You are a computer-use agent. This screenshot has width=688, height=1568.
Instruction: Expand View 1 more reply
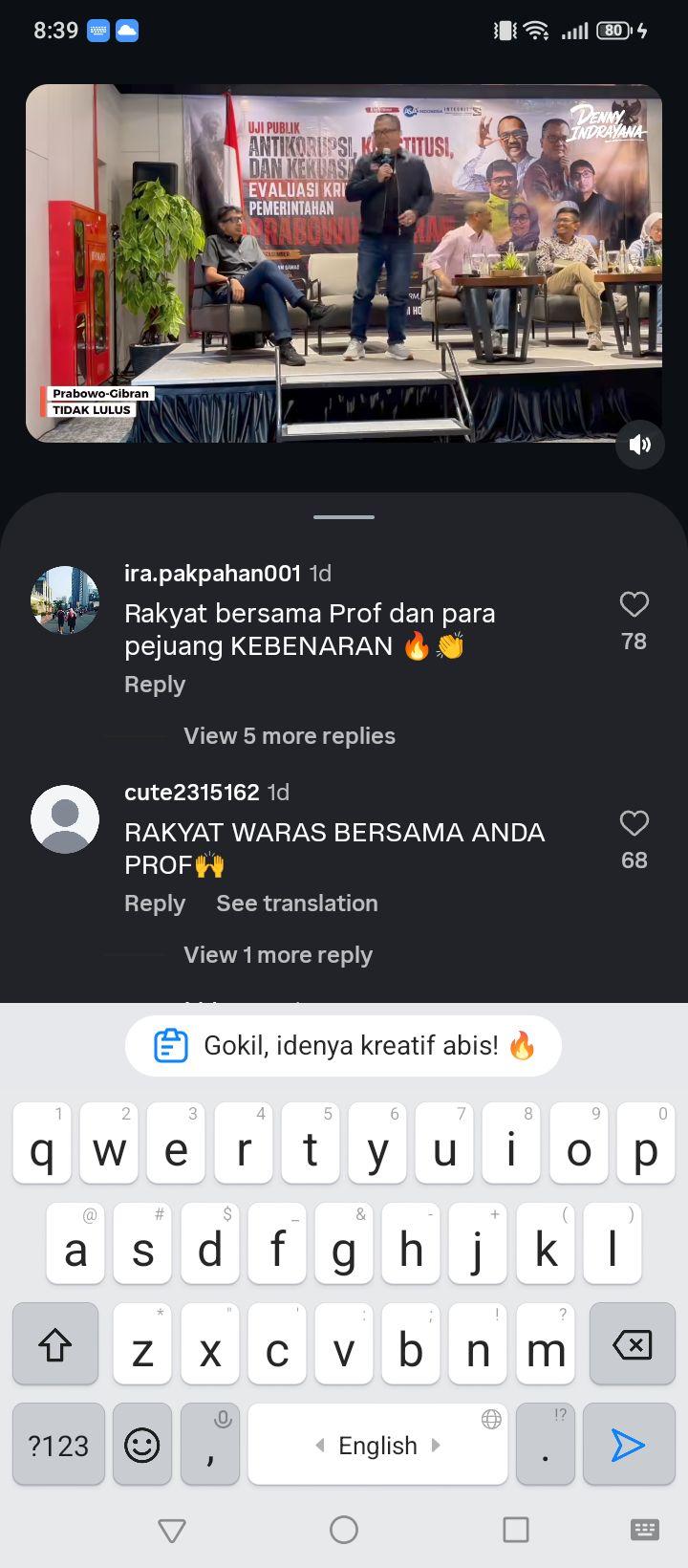278,955
